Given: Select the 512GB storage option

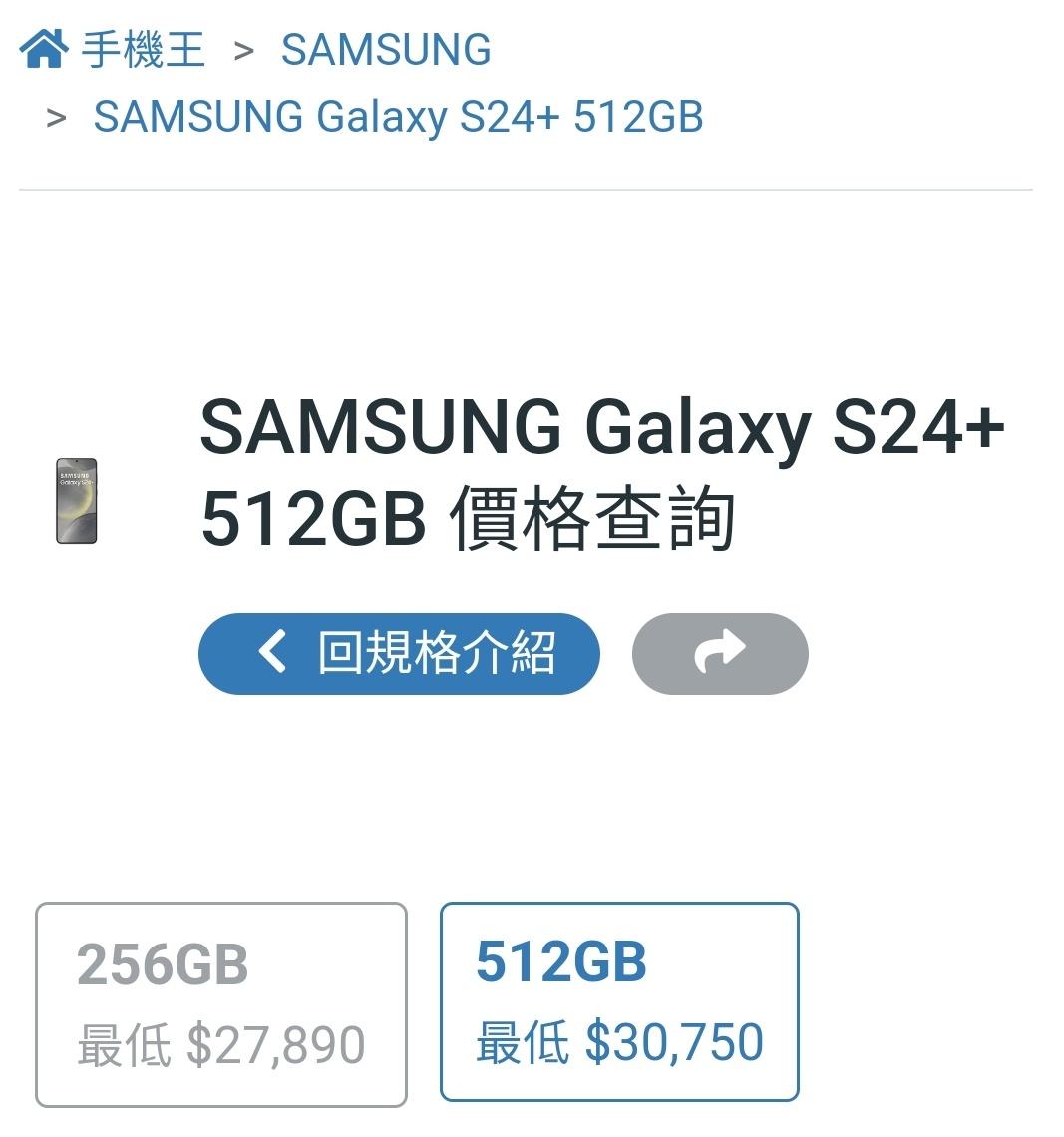Looking at the screenshot, I should [619, 1001].
